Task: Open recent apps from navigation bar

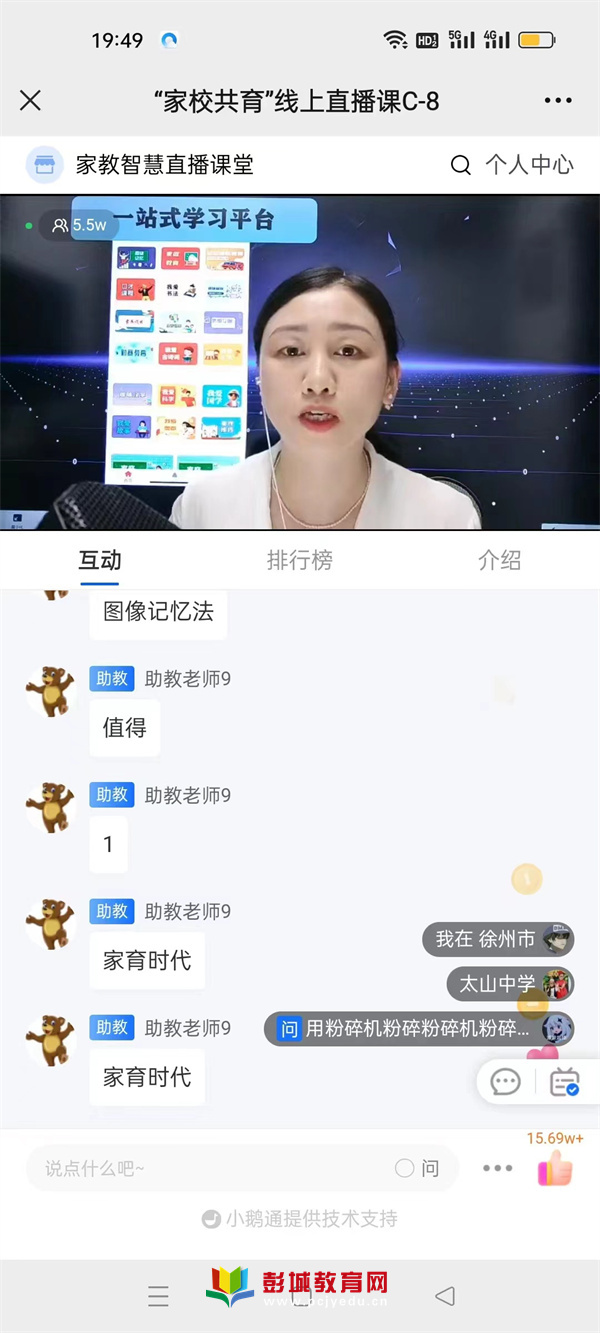Action: [x=158, y=1297]
